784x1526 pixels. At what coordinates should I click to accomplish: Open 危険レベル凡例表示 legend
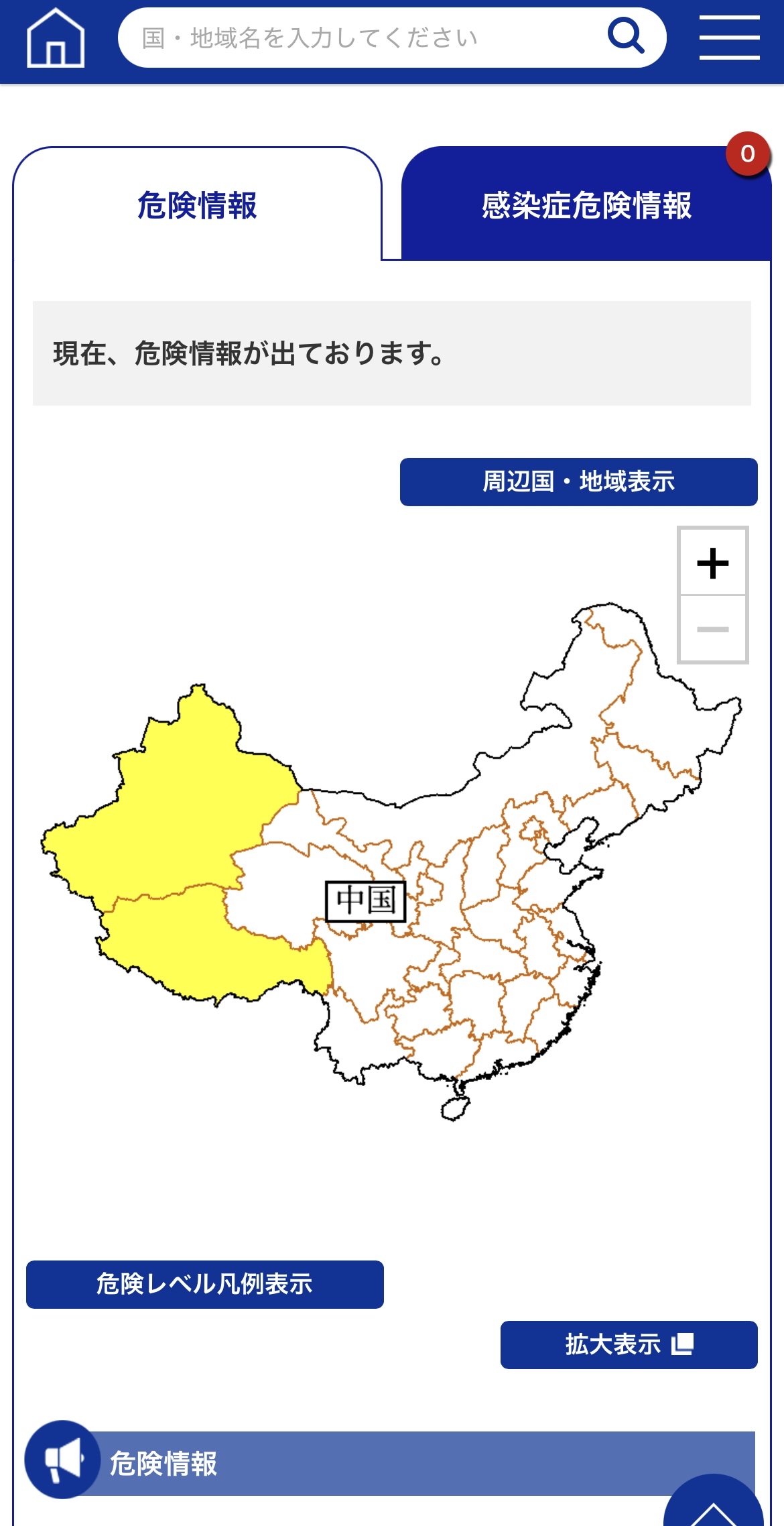tap(204, 1284)
